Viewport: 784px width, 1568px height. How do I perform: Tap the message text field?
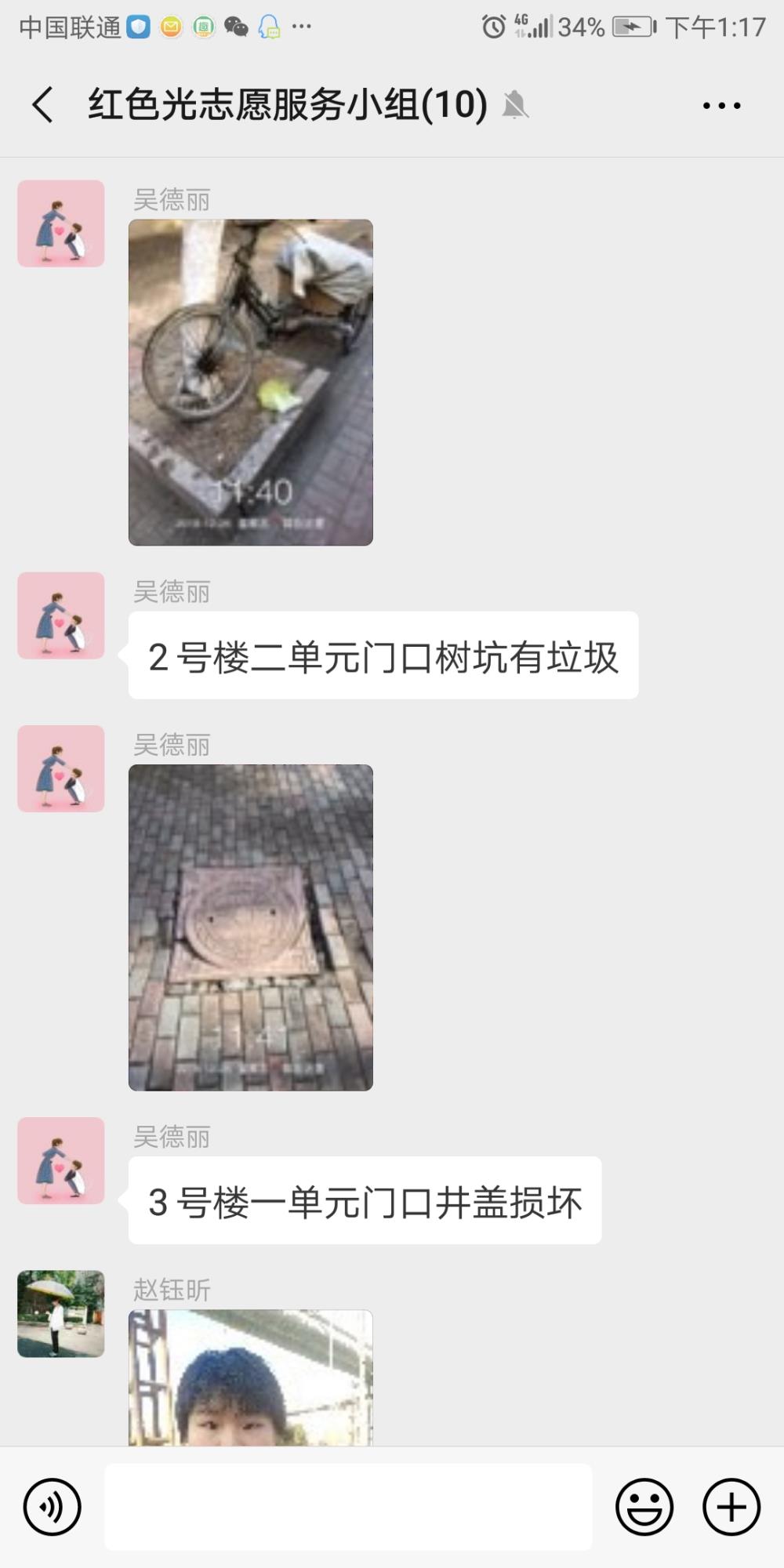[349, 1506]
